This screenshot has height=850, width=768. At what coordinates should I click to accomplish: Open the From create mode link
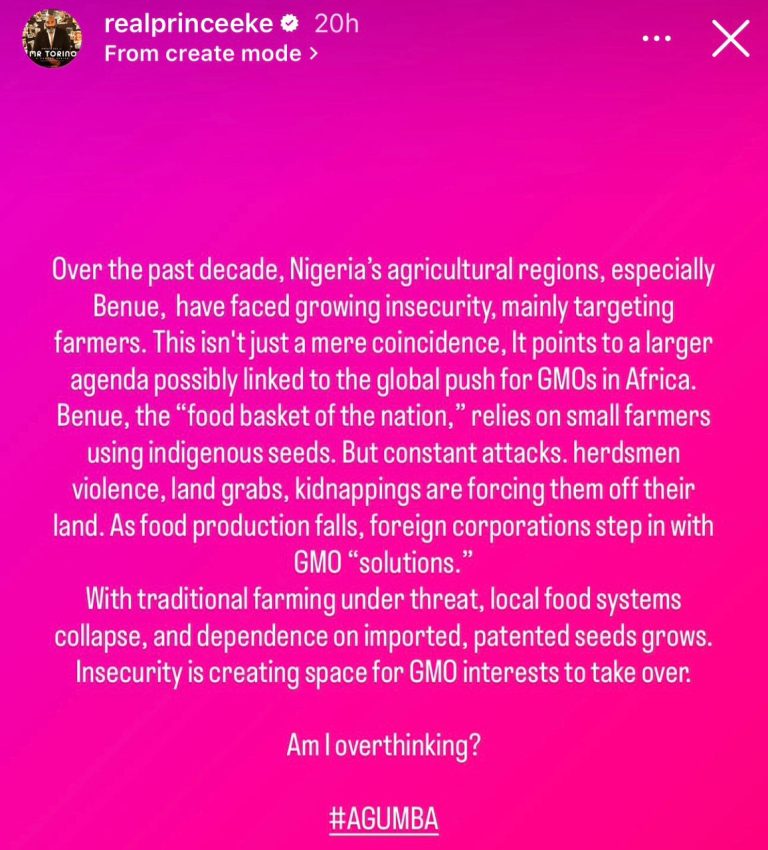211,54
